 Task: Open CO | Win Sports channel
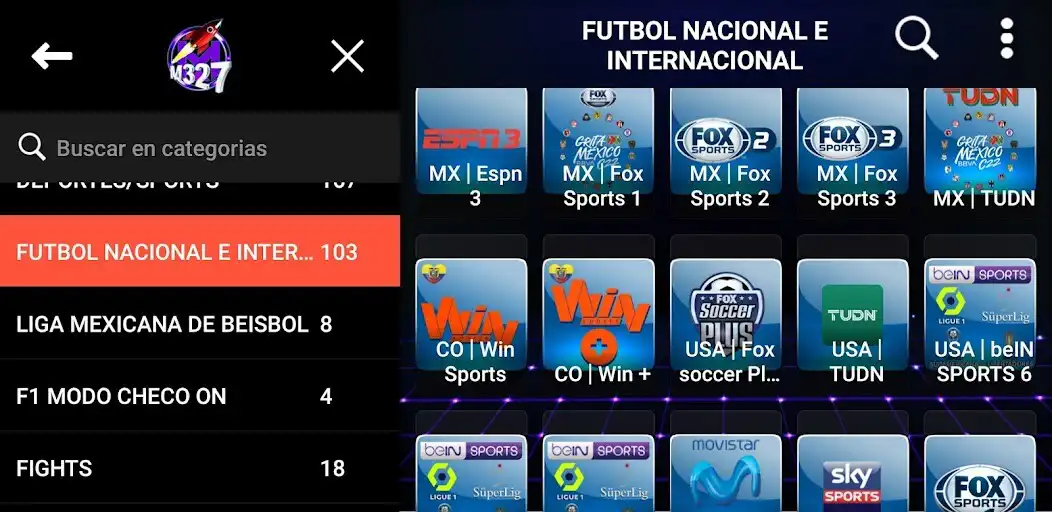475,322
